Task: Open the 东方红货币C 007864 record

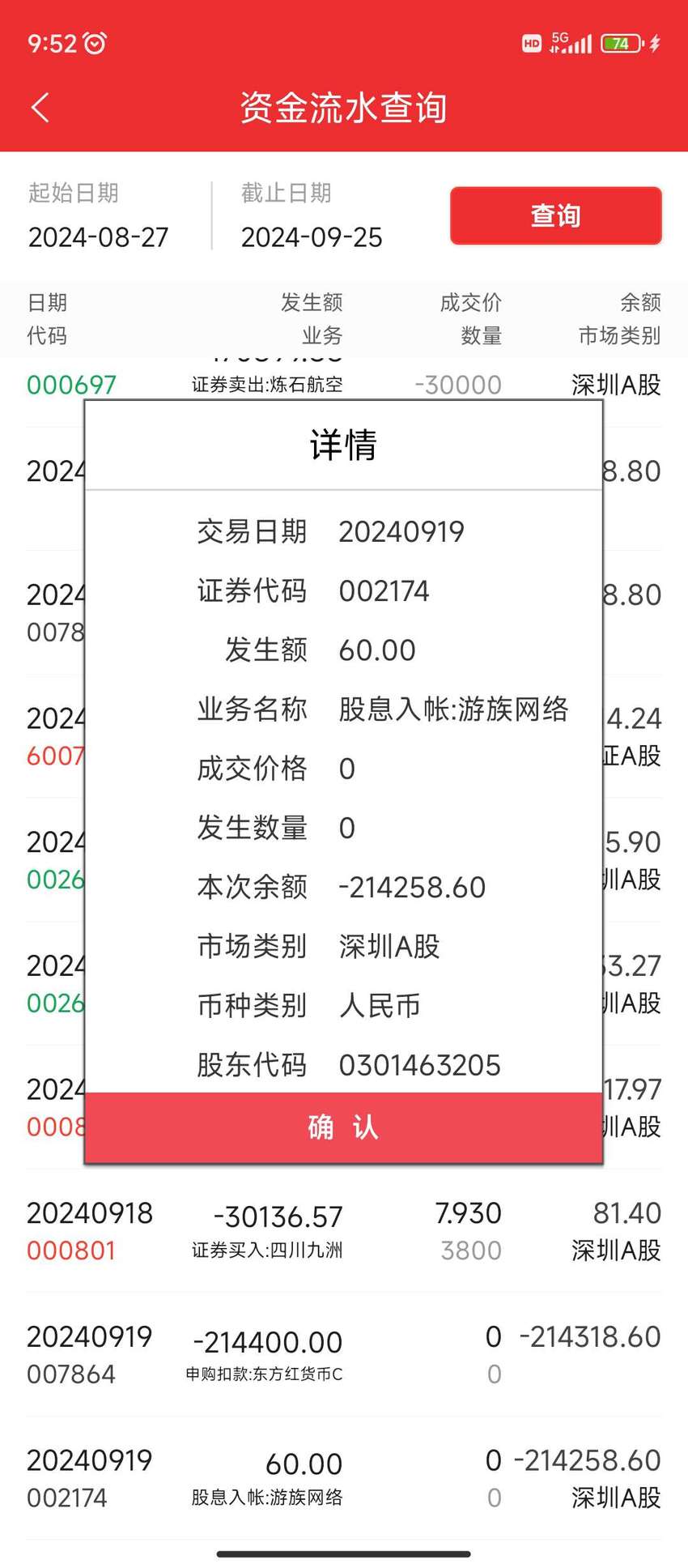Action: [x=343, y=1355]
